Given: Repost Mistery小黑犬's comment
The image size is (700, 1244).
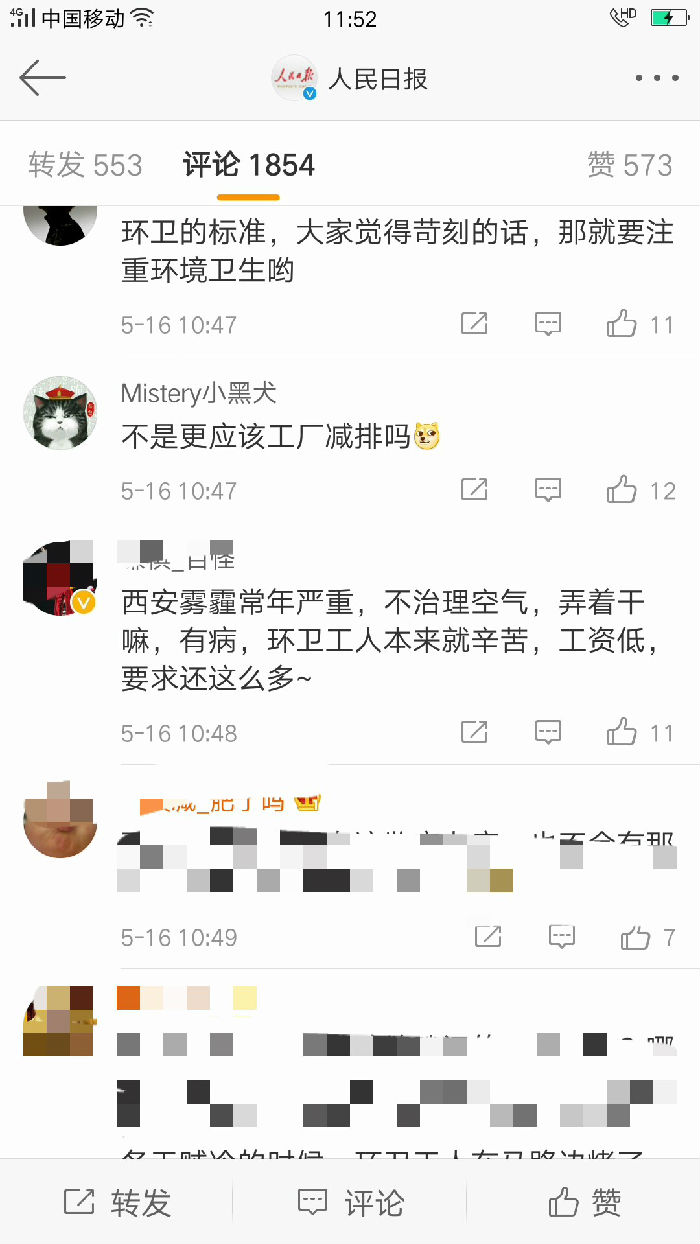Looking at the screenshot, I should tap(474, 490).
